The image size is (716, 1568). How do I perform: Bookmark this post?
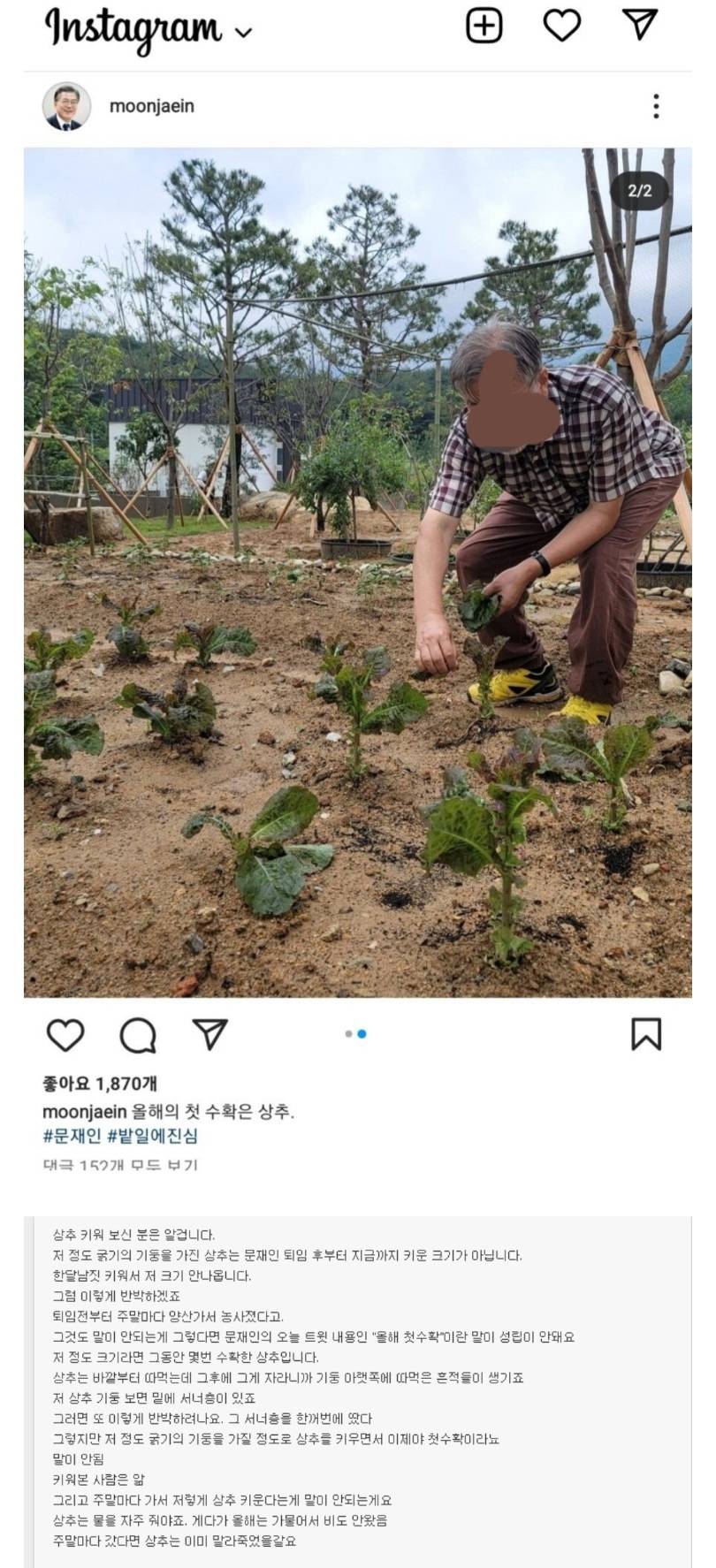coord(646,1034)
